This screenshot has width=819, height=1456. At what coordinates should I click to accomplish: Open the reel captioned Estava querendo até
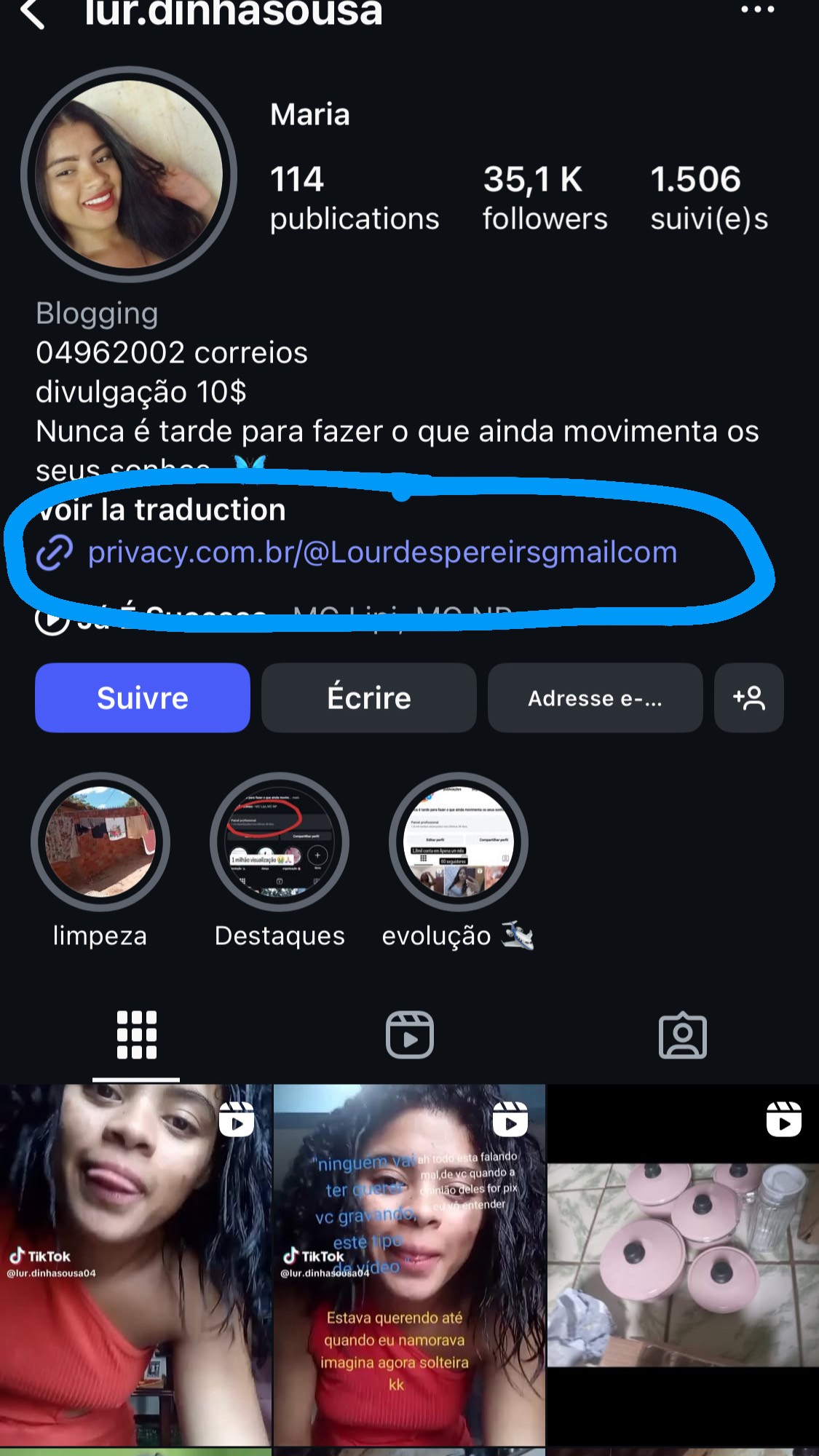tap(409, 1265)
